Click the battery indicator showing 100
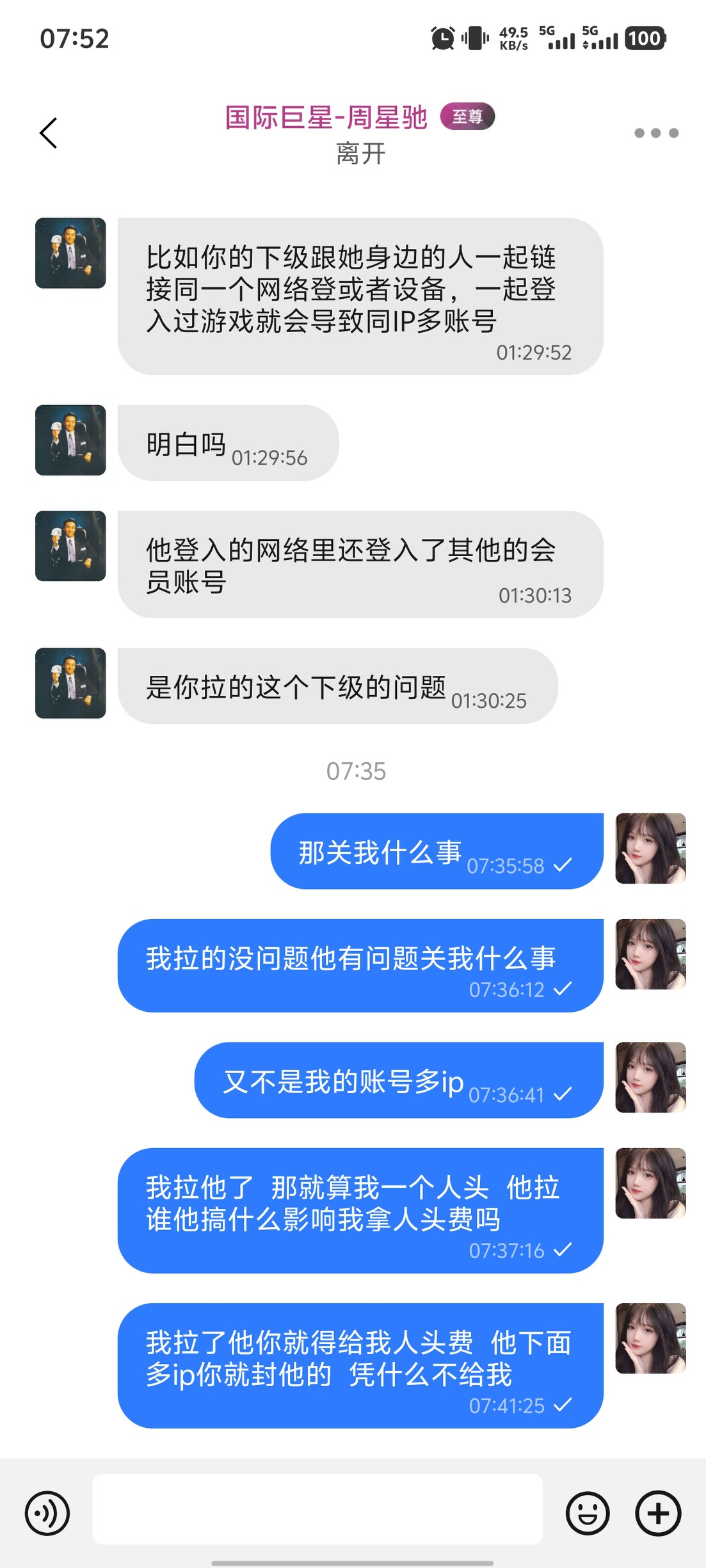The image size is (706, 1568). (x=644, y=38)
